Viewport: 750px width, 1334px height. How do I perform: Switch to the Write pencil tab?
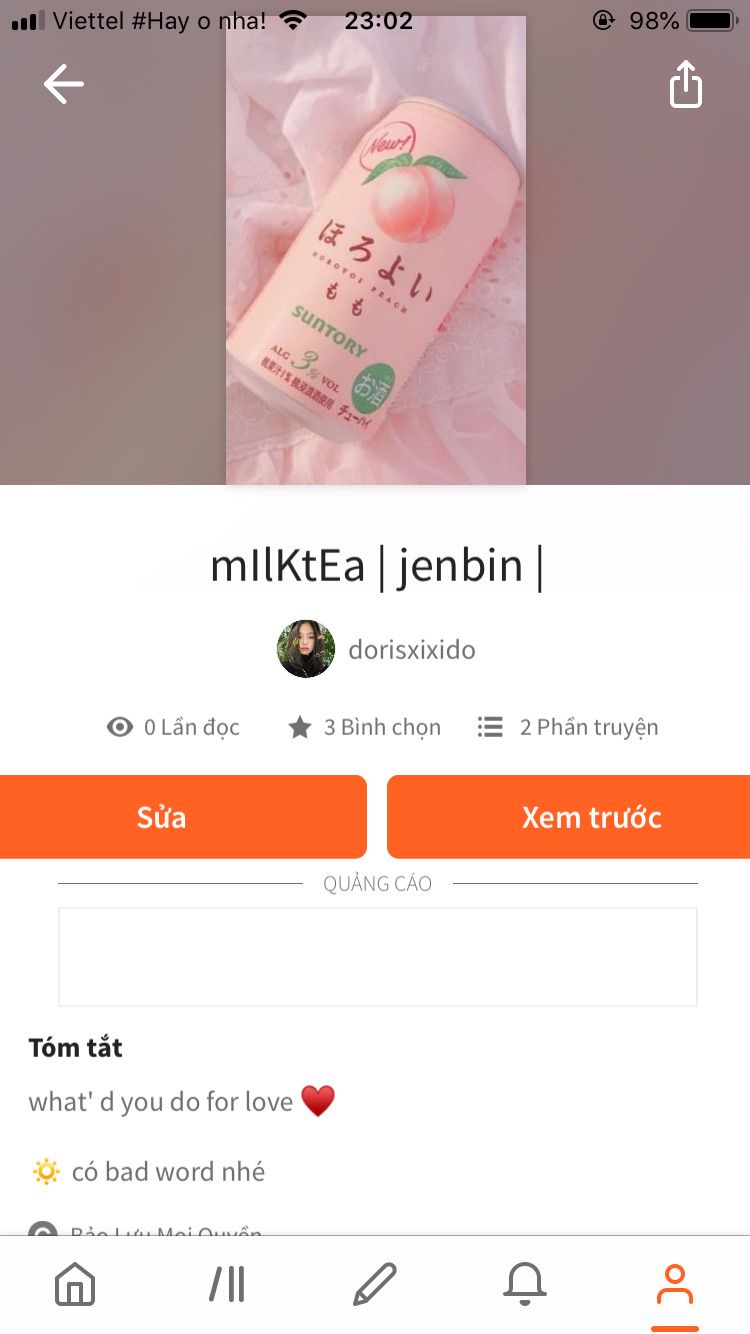[375, 1284]
